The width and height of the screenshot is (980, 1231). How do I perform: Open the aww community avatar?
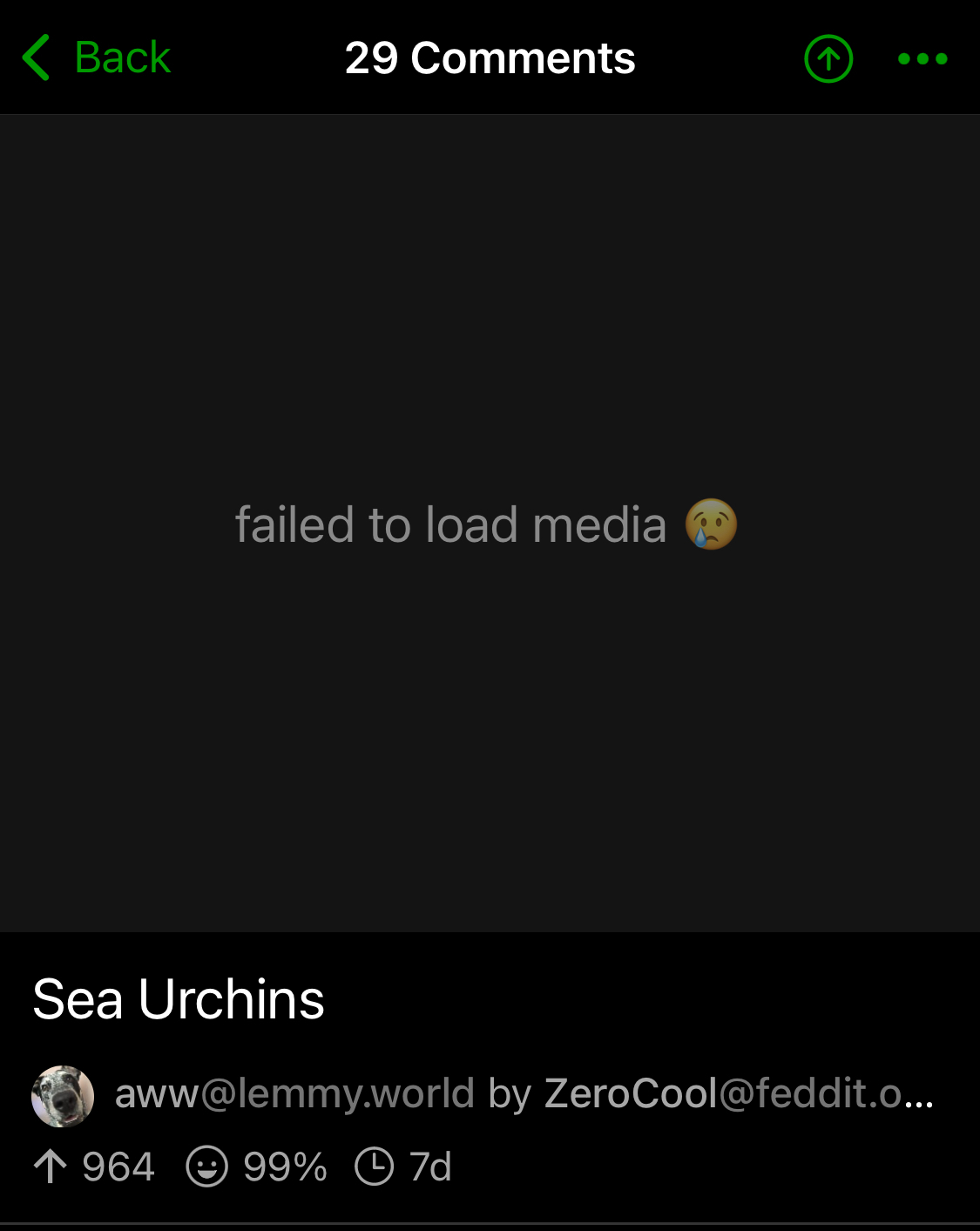(63, 1096)
